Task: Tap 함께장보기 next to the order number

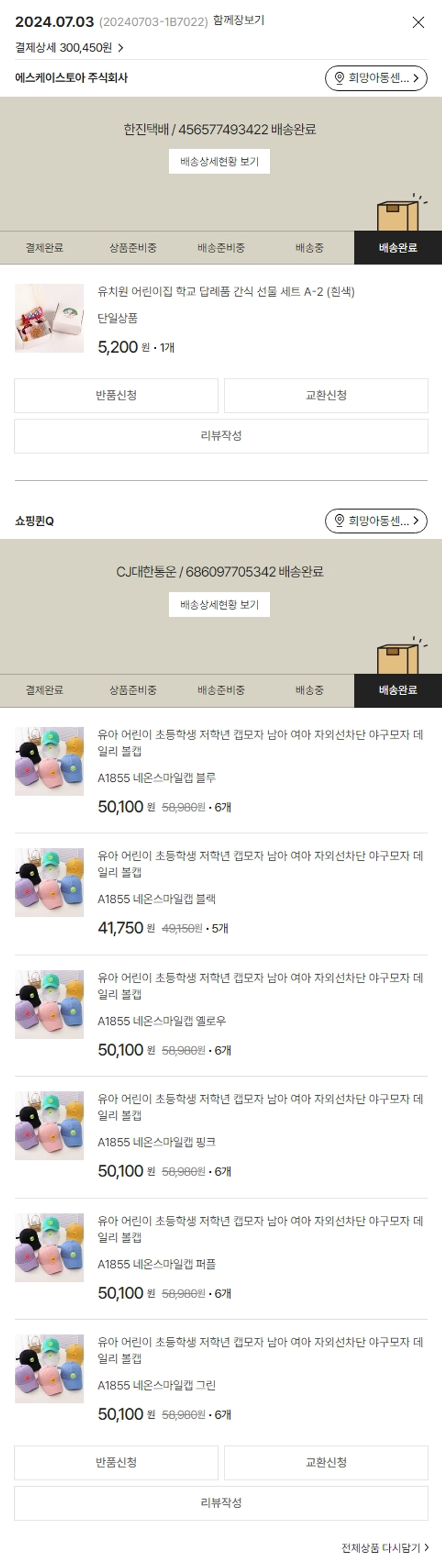Action: 238,21
